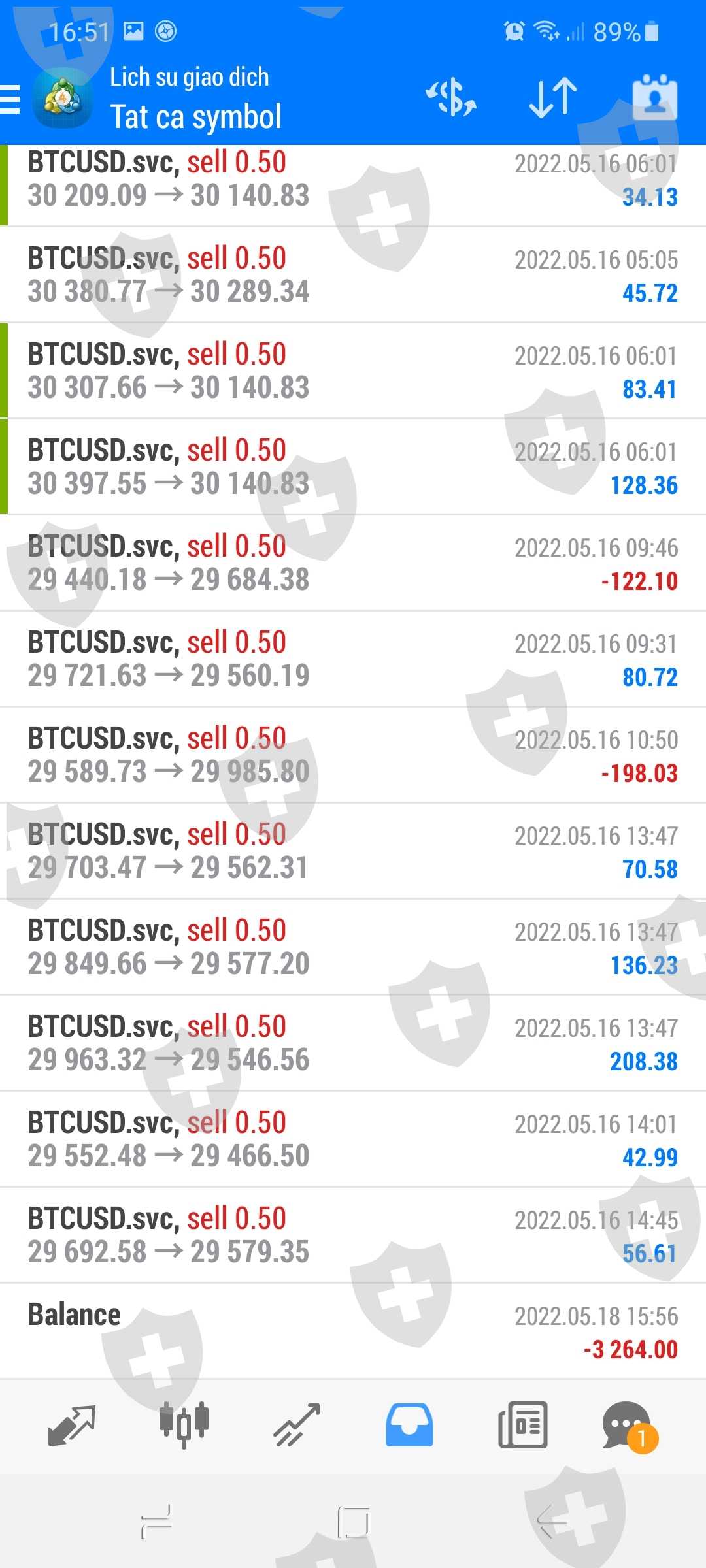
Task: Open the News tab
Action: 522,1426
